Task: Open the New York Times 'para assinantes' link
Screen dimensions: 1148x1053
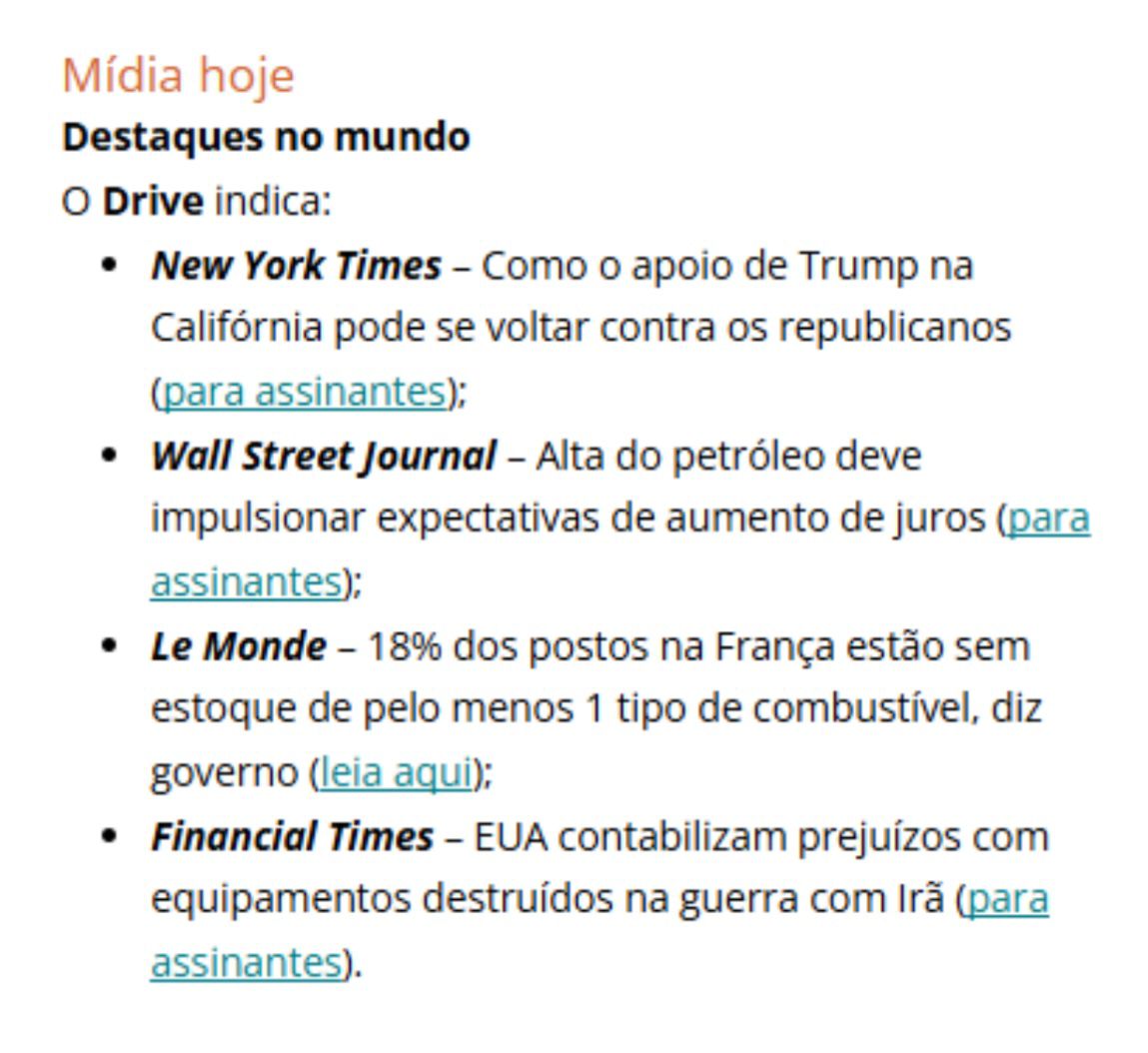Action: pos(304,392)
